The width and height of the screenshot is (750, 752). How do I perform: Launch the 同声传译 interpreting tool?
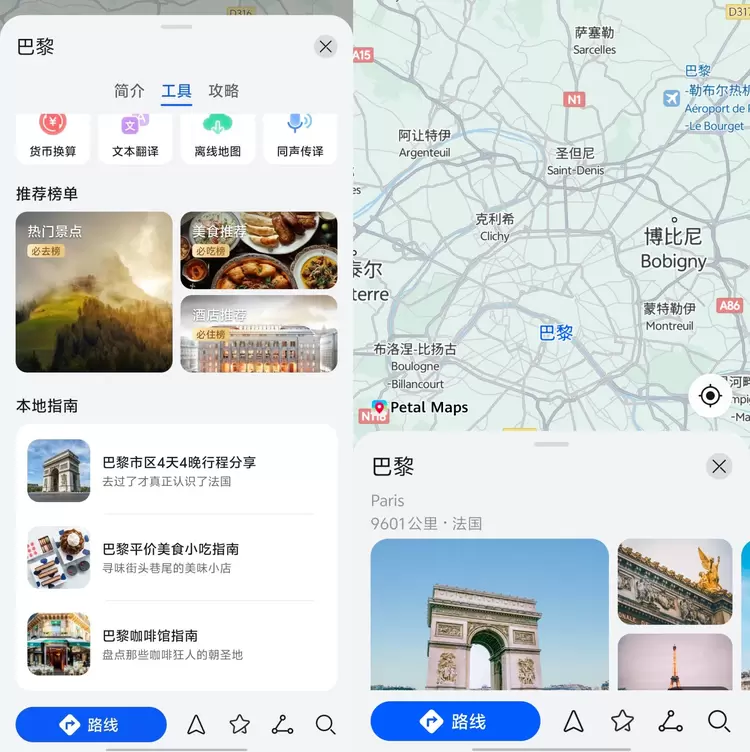(300, 137)
